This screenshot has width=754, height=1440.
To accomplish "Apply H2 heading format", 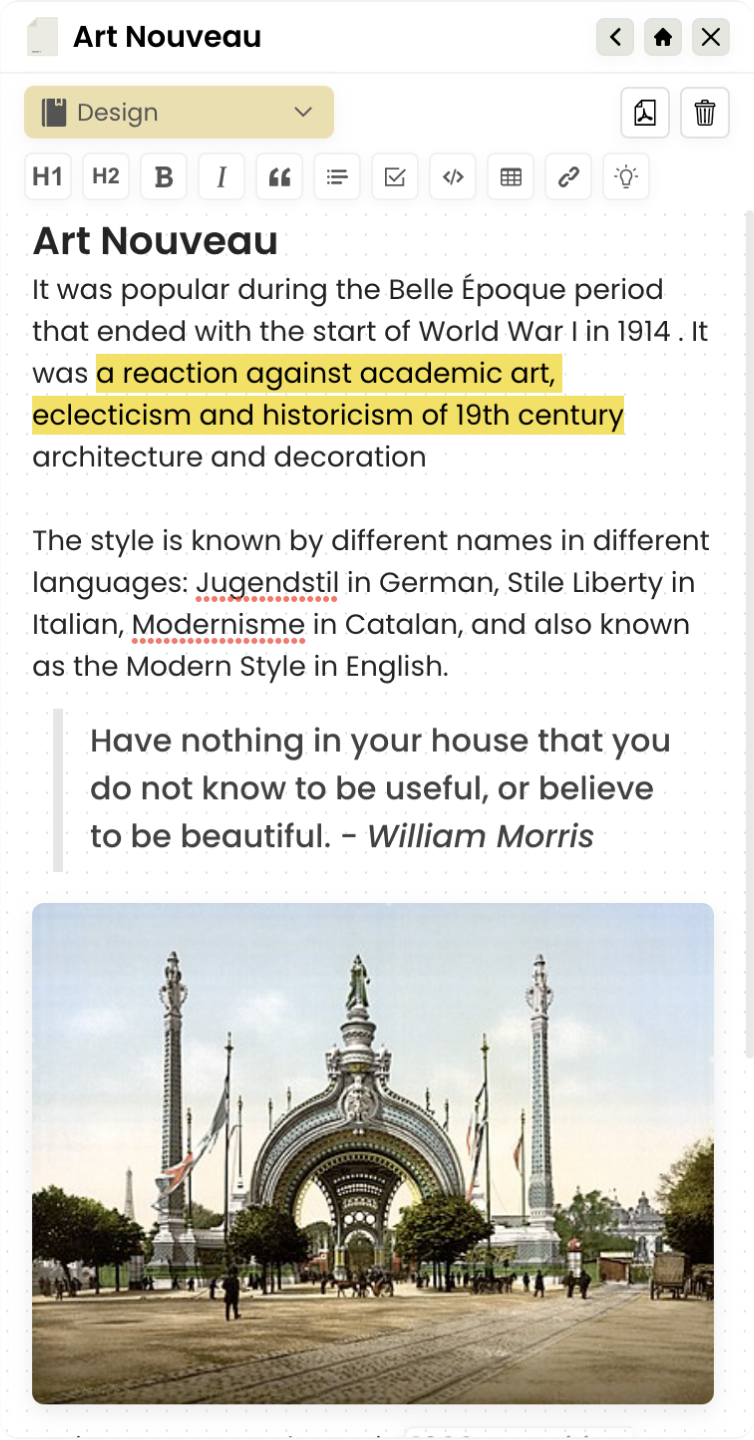I will pos(105,177).
